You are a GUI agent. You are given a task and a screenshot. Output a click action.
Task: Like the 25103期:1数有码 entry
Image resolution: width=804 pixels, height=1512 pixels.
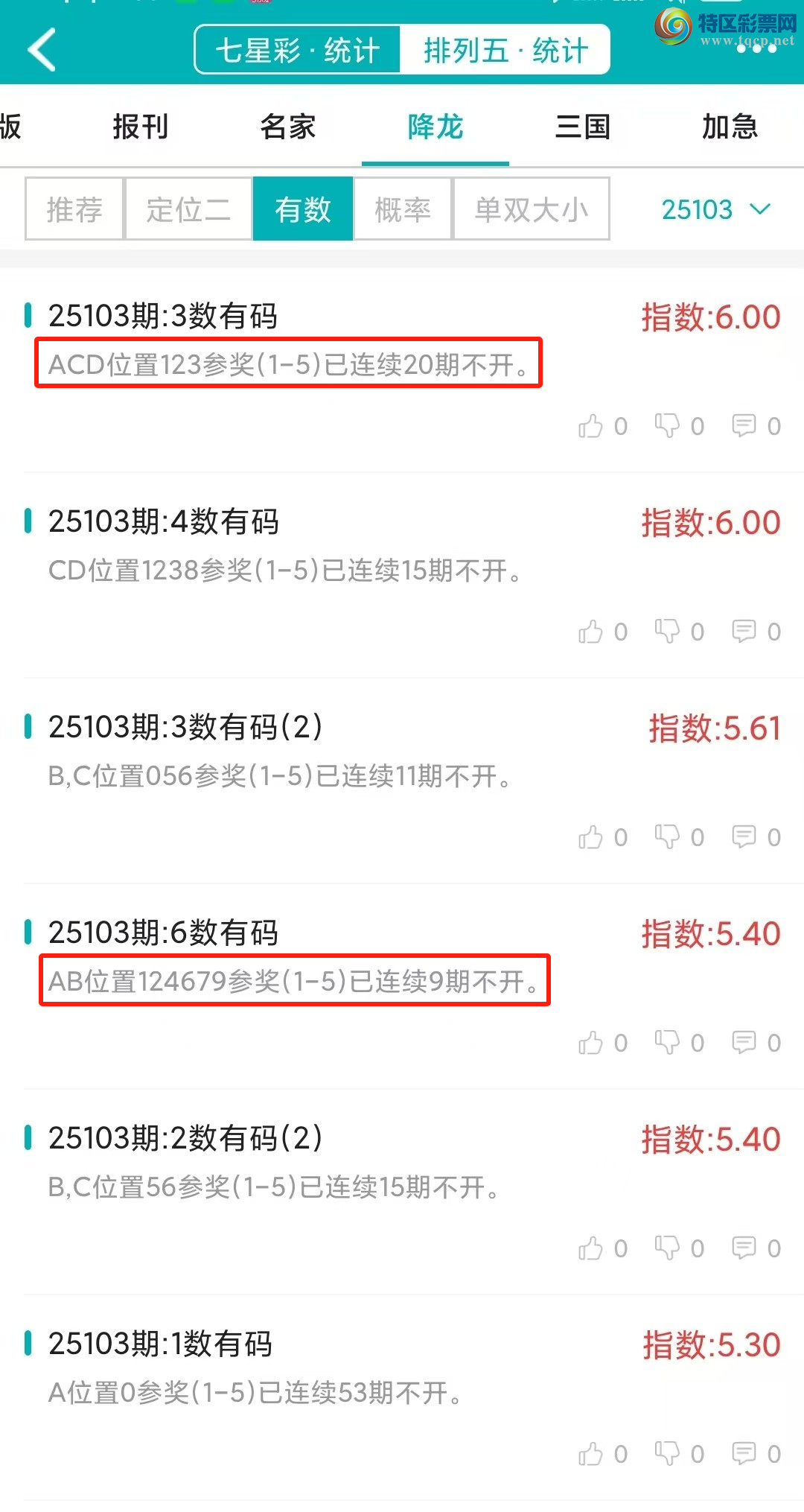tap(591, 1454)
